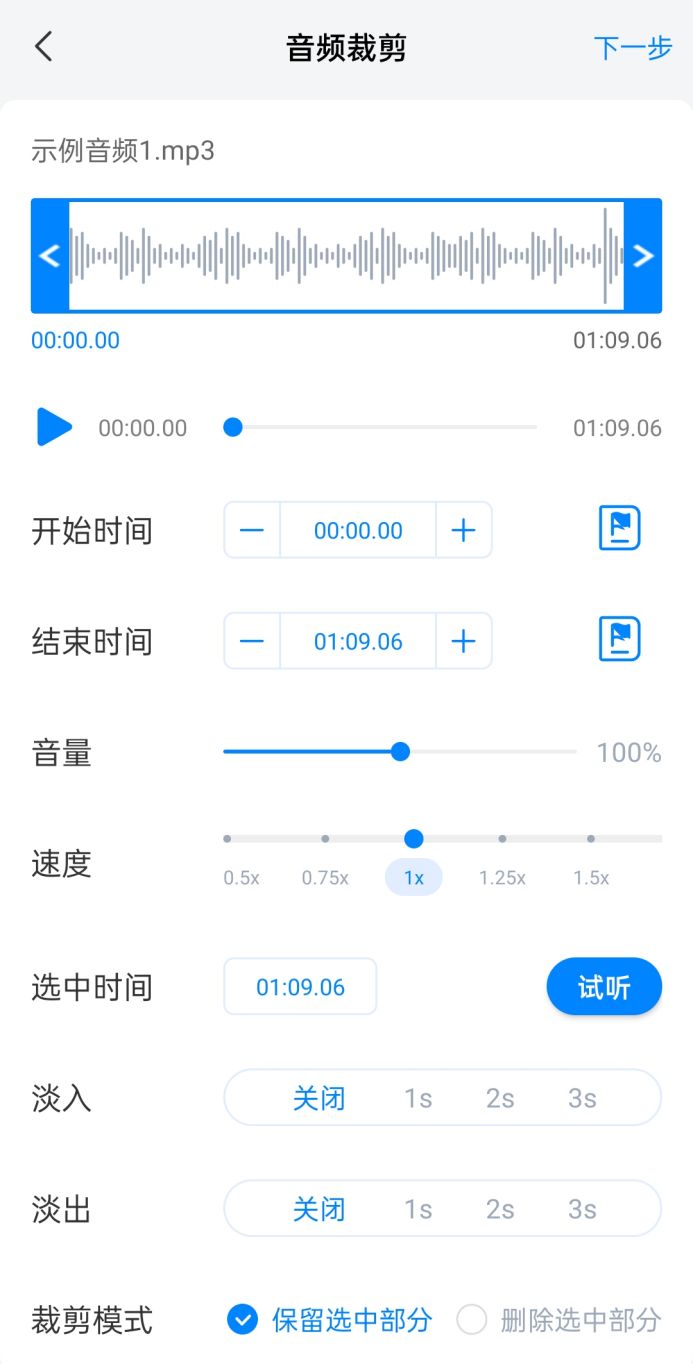Select the 保留选中部分 crop mode
The width and height of the screenshot is (693, 1364).
point(330,1320)
